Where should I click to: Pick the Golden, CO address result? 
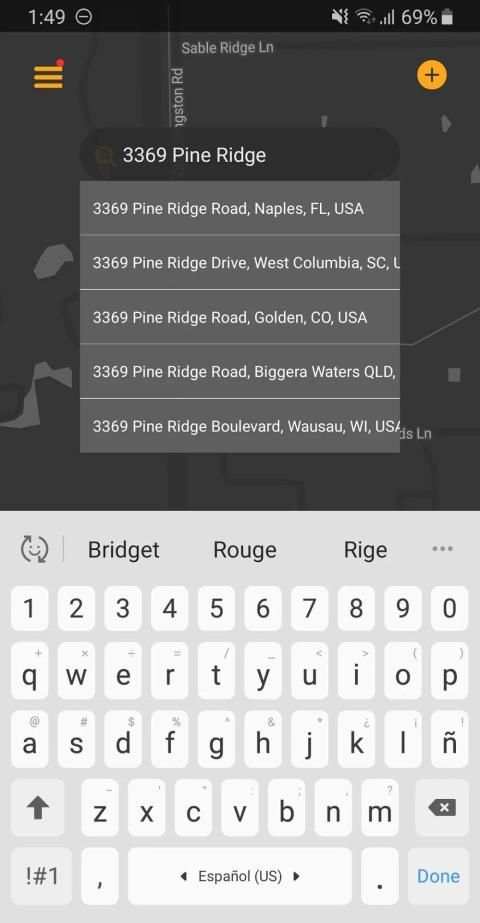coord(240,317)
